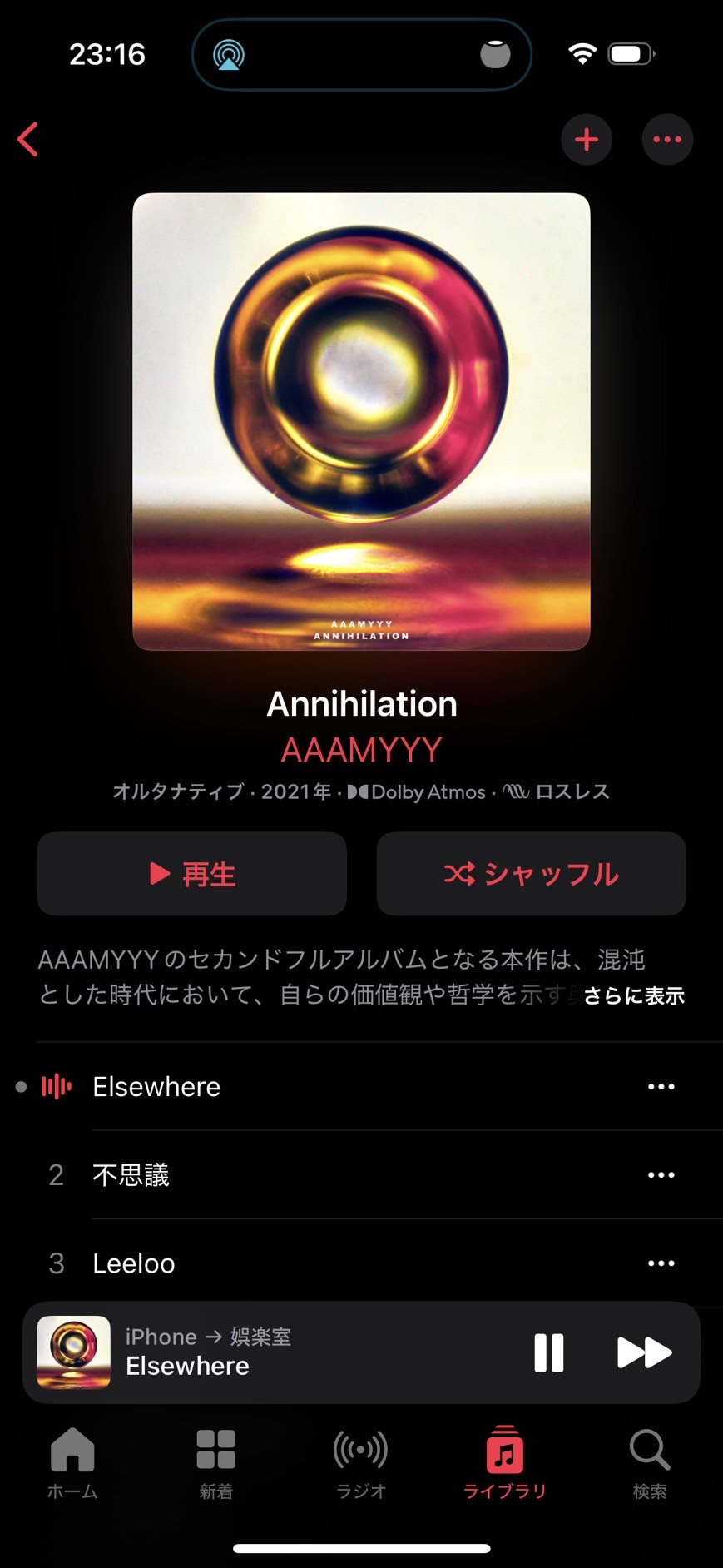Skip to the next track
Screen dimensions: 723x1568
click(644, 1352)
